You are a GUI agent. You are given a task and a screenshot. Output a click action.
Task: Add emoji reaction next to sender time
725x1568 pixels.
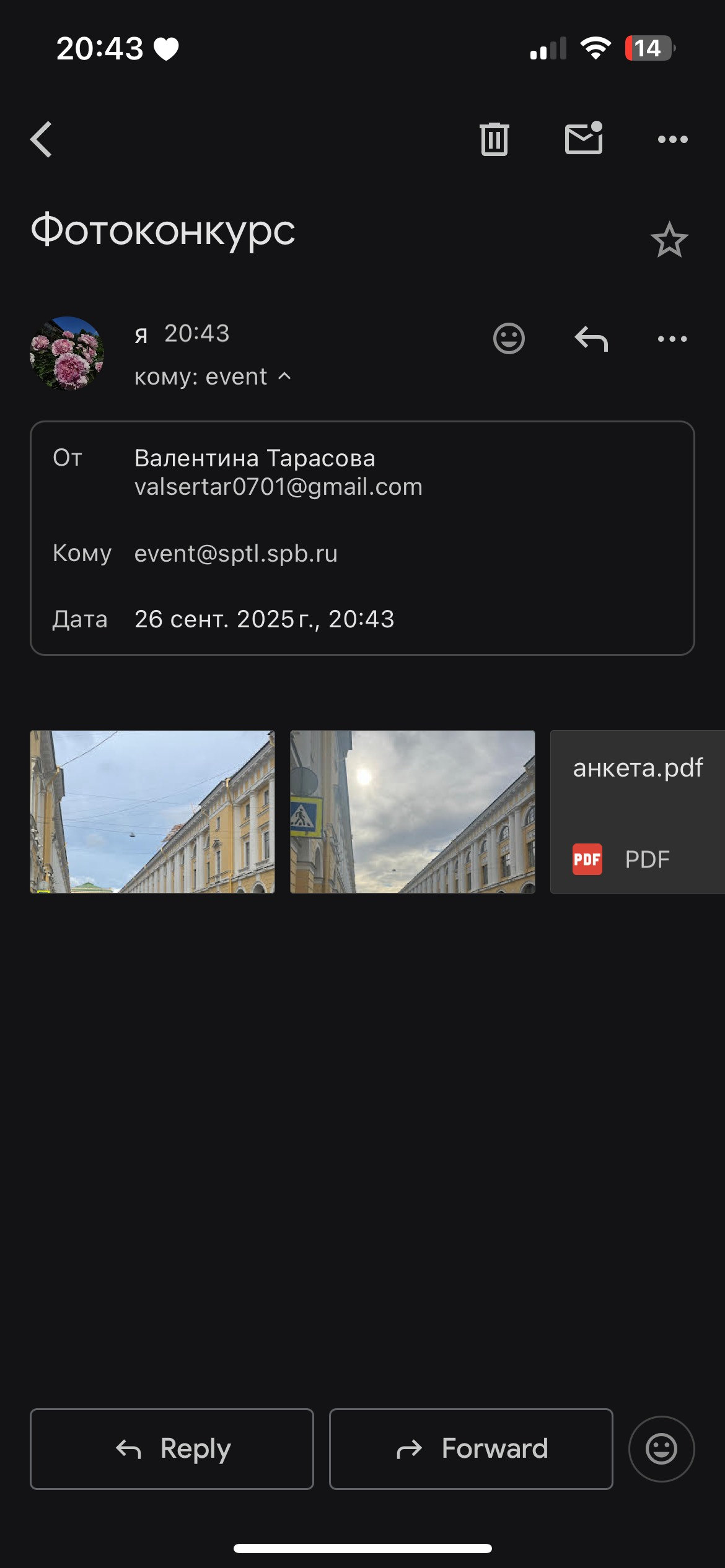pos(509,339)
